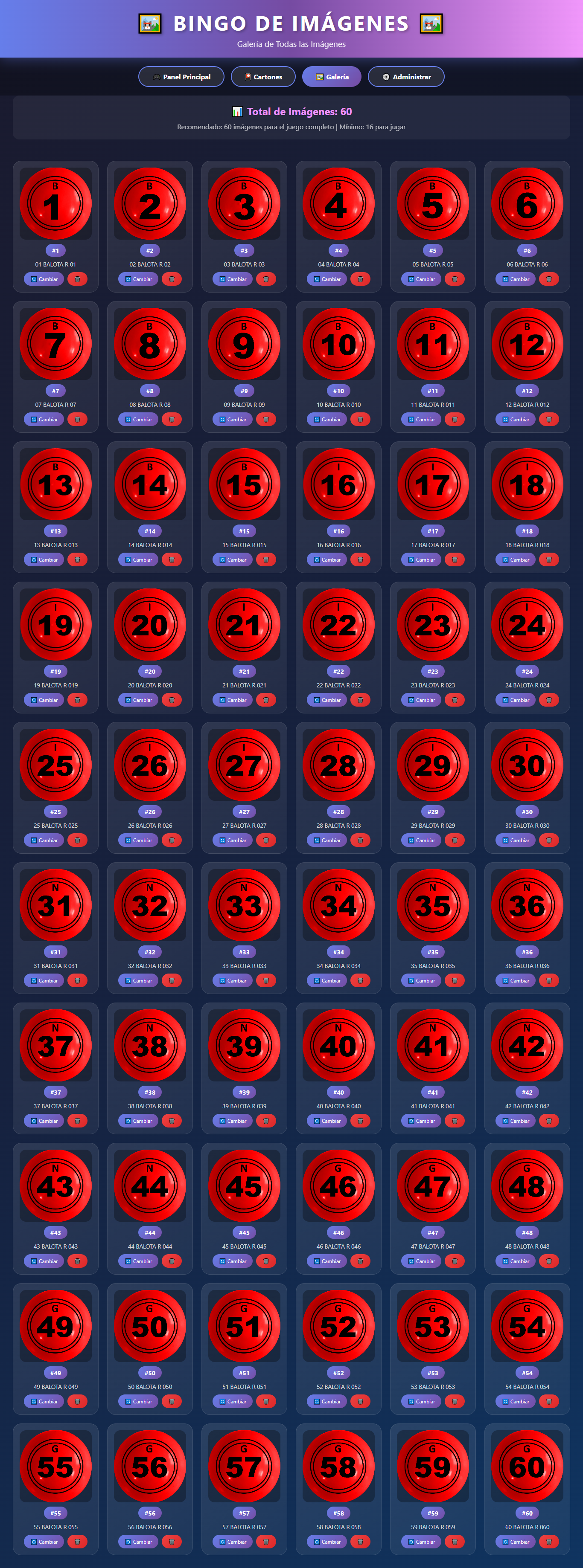583x1568 pixels.
Task: Select the Galería tab
Action: 331,77
